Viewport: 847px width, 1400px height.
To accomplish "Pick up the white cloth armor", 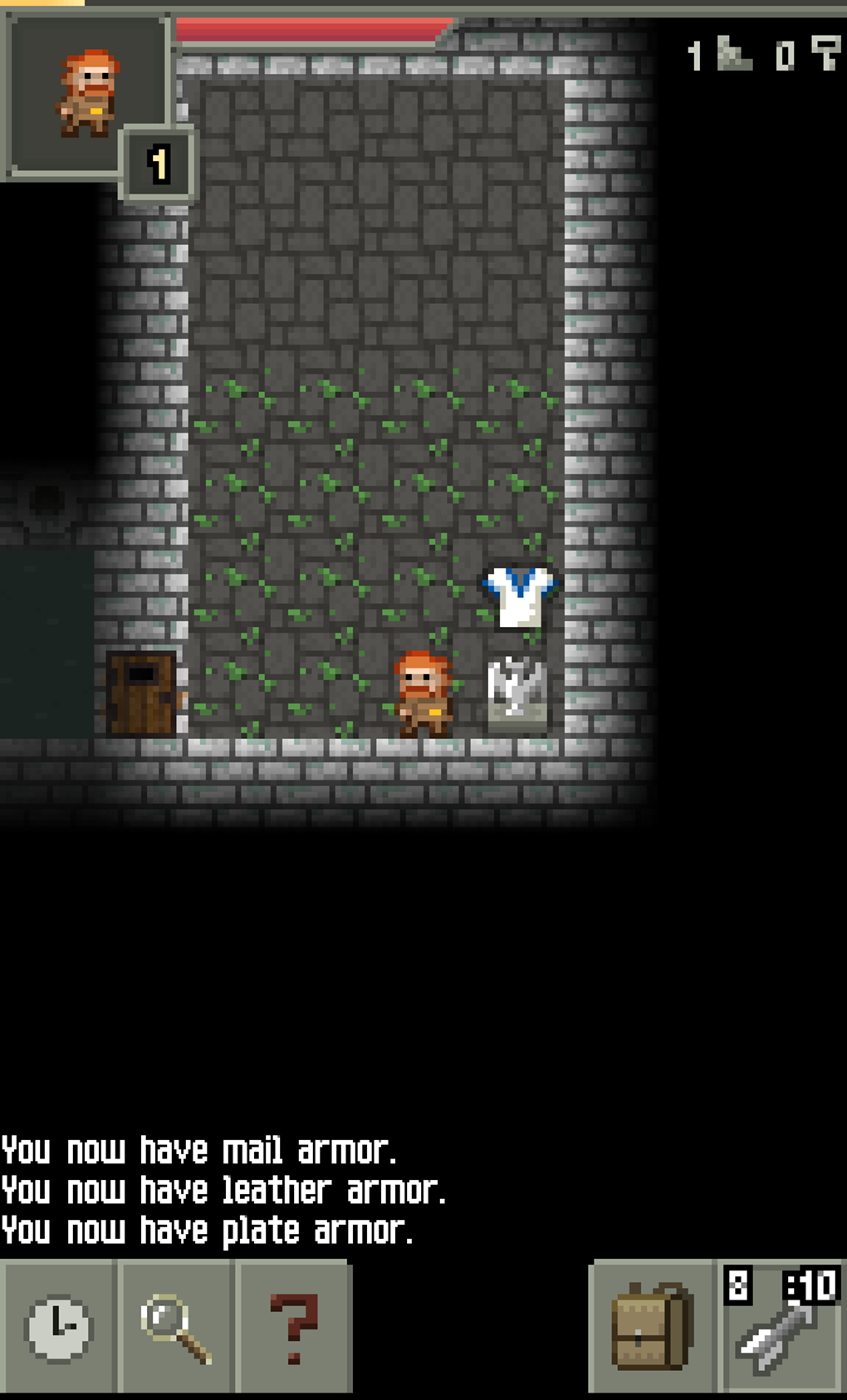I will (x=517, y=598).
